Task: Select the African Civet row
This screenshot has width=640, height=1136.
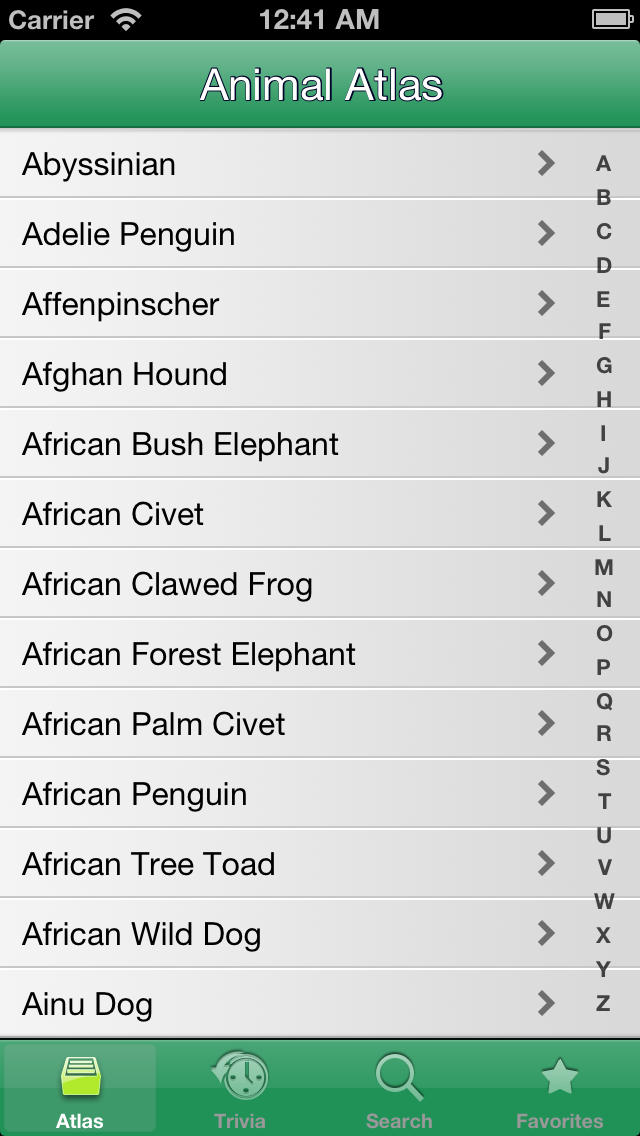Action: click(290, 514)
